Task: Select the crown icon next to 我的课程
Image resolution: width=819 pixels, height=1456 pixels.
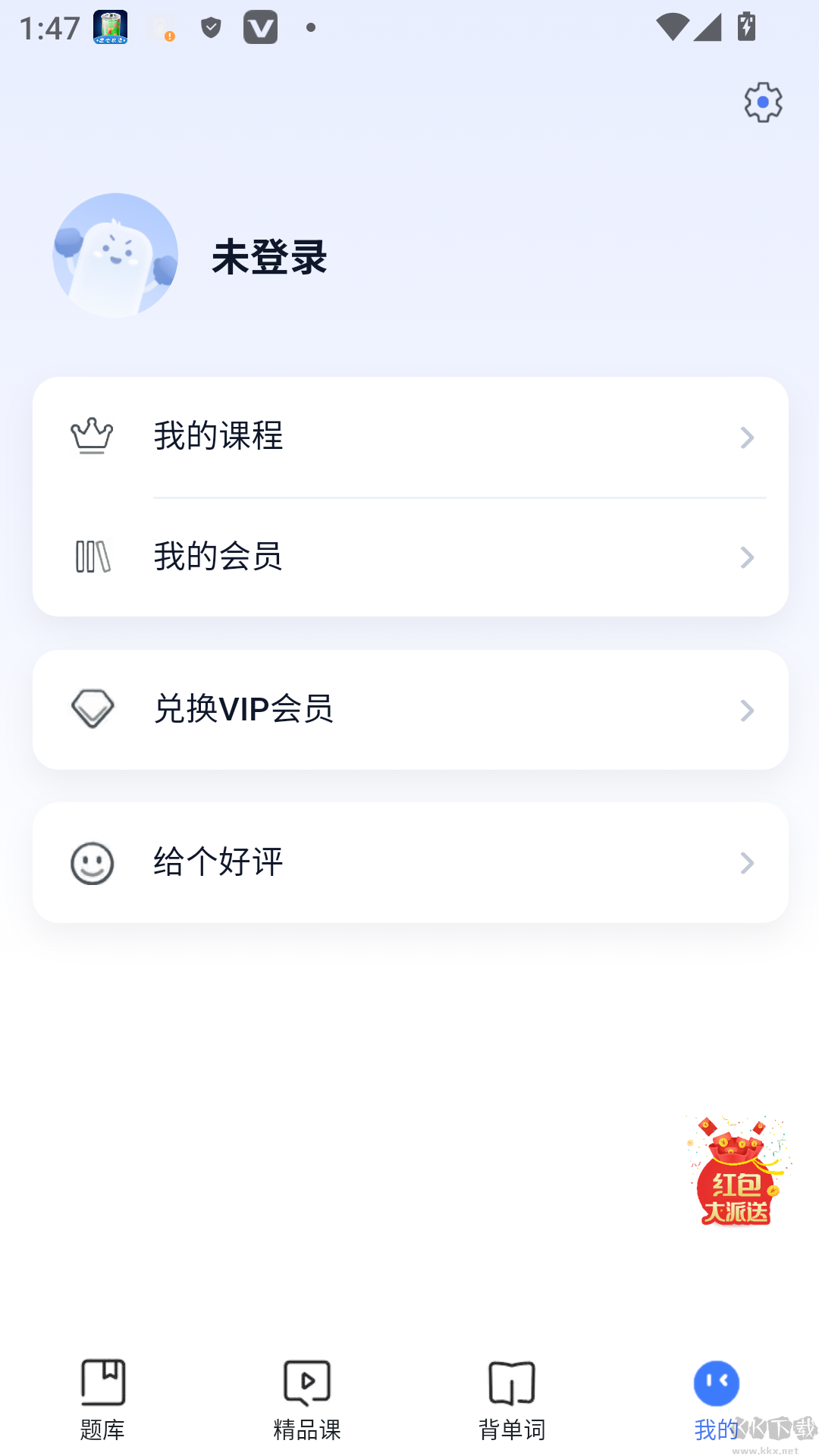Action: (93, 437)
